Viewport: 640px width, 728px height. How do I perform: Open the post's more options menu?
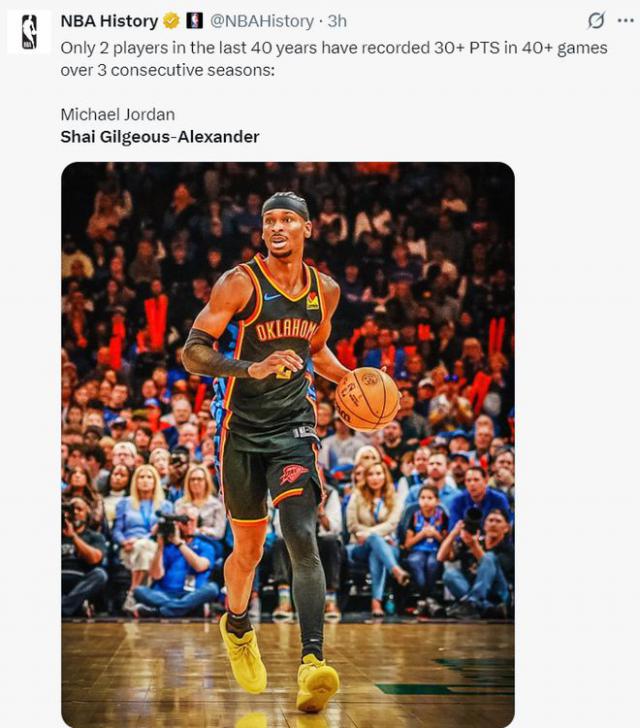pyautogui.click(x=624, y=20)
